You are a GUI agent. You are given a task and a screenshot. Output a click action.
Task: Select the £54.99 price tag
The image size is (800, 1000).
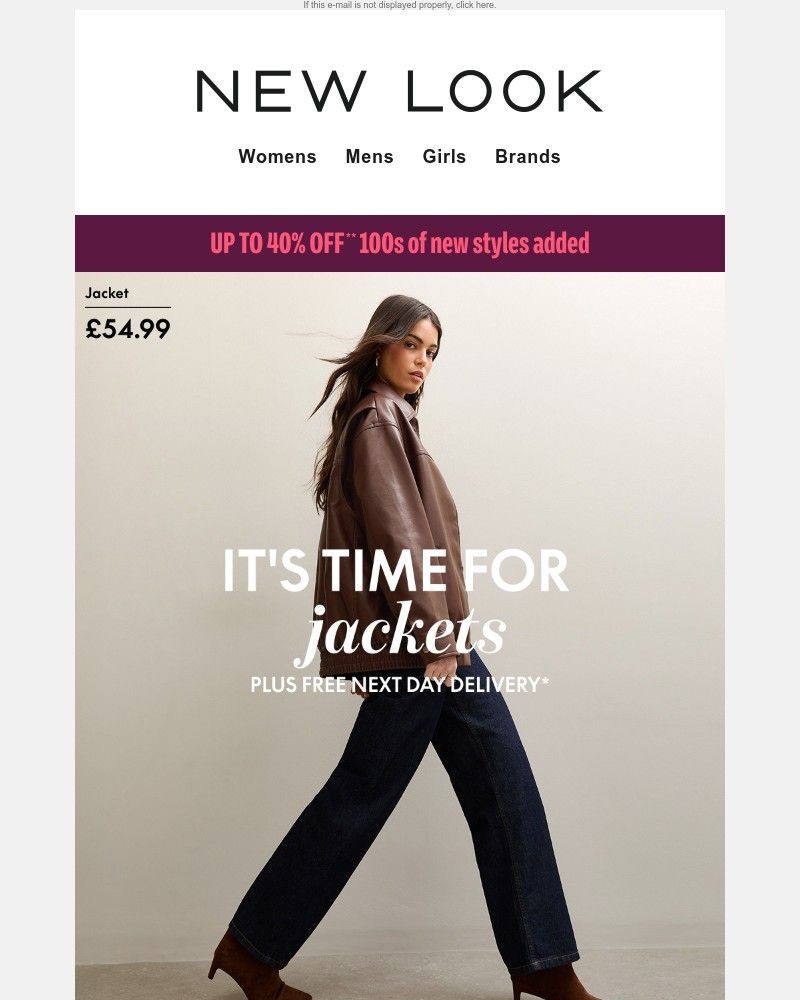129,329
